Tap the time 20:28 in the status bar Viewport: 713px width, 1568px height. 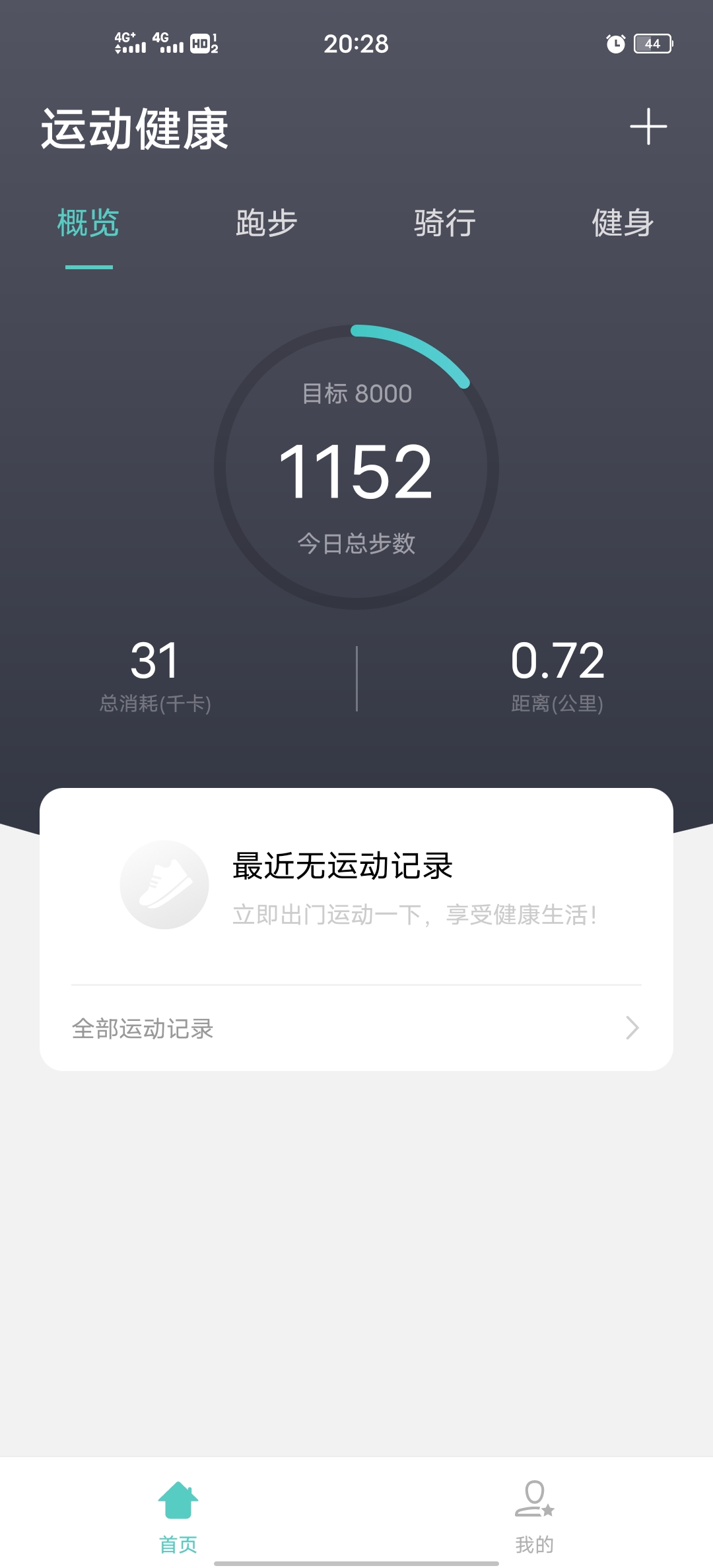click(356, 44)
